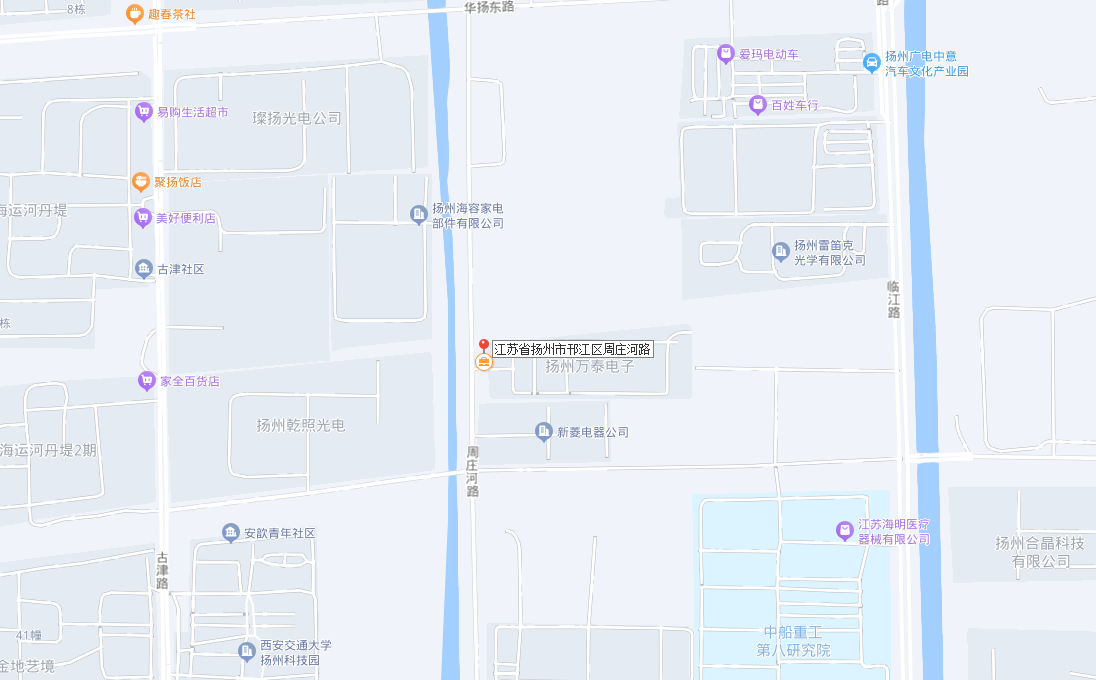1096x680 pixels.
Task: Select the 易购生活超市 shop marker
Action: [x=144, y=112]
